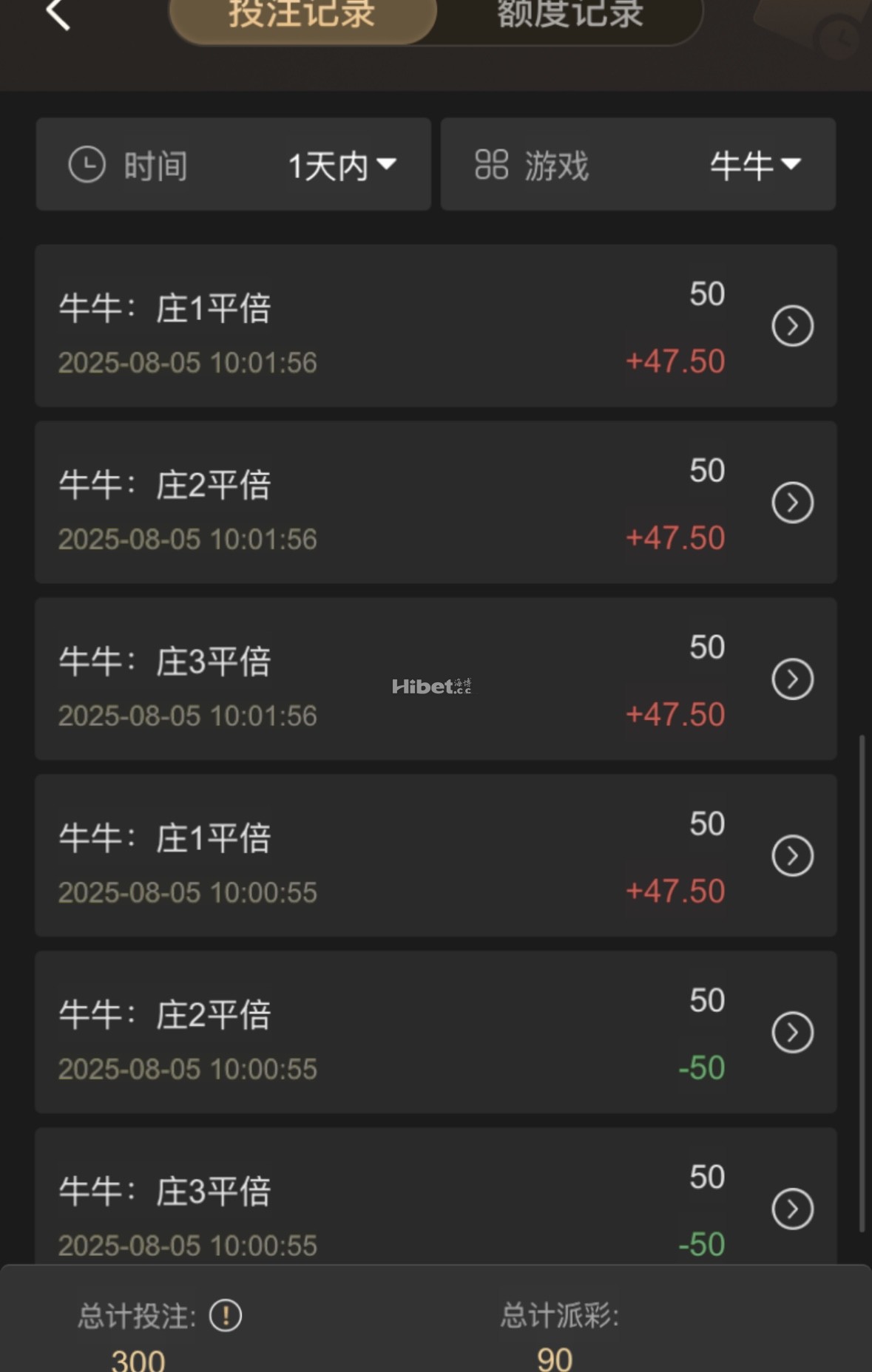
Task: Switch to the 额度记录 tab
Action: tap(569, 15)
